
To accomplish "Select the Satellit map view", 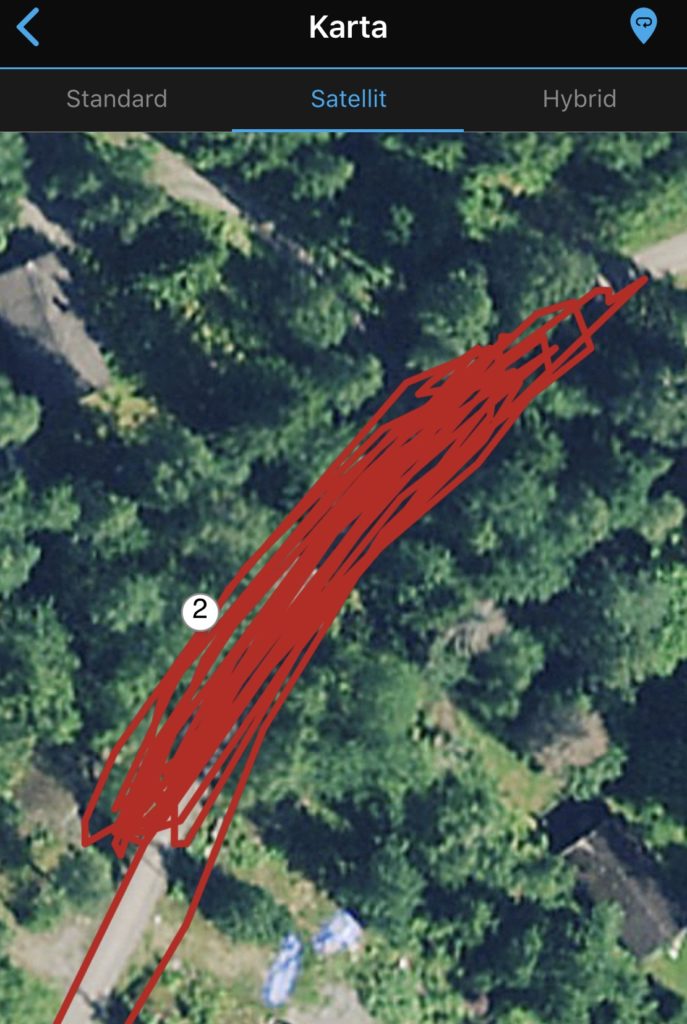I will click(348, 99).
